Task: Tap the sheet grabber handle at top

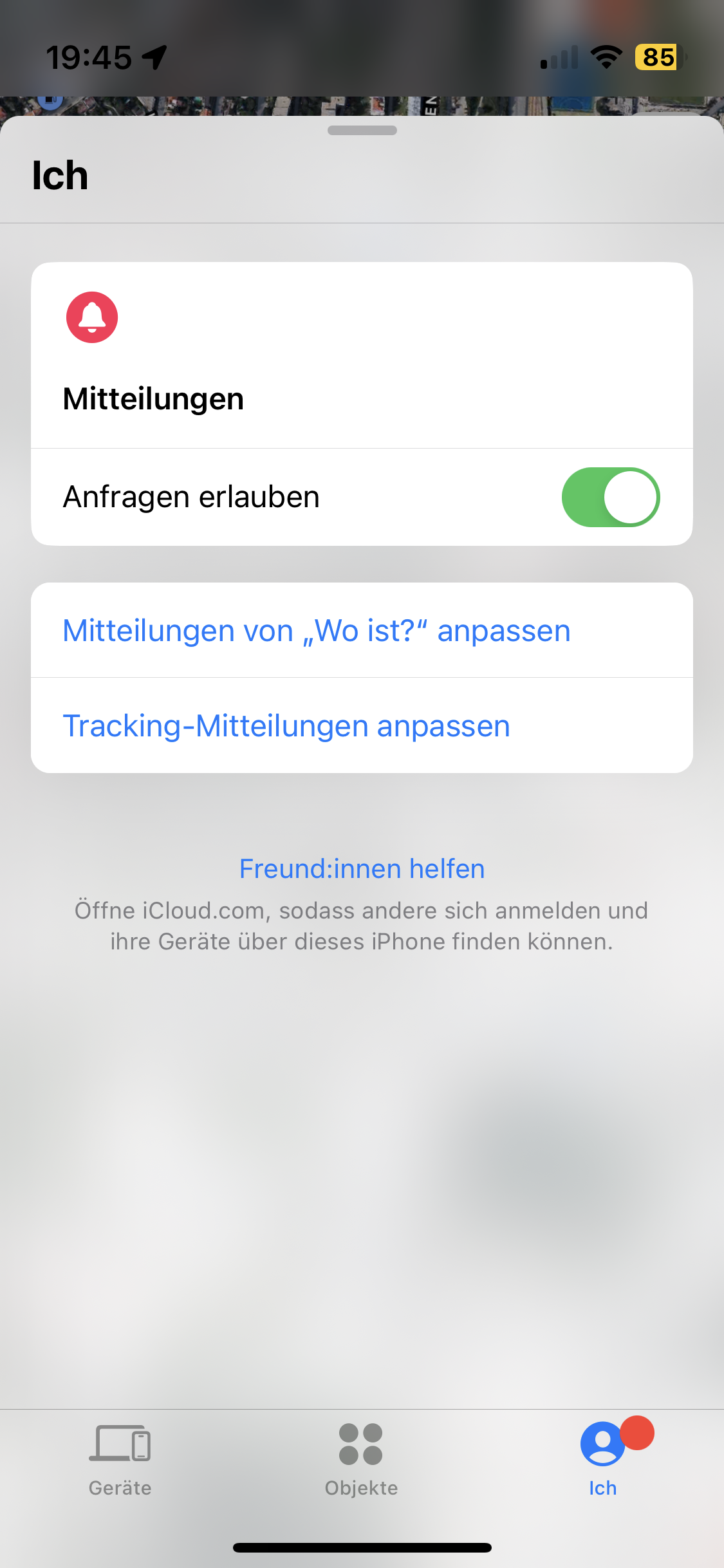Action: (x=362, y=130)
